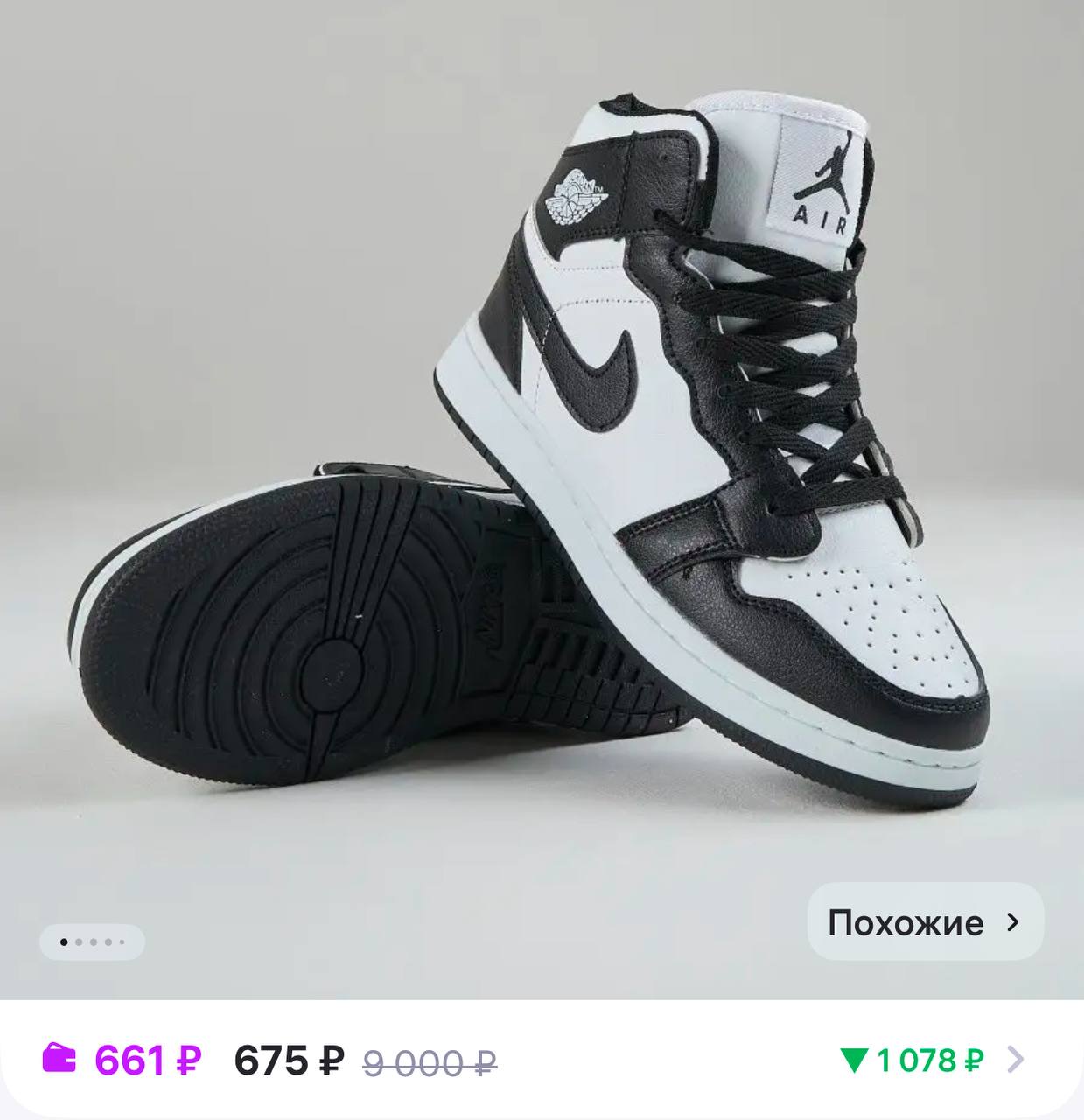Tap the image page indicator dots
This screenshot has height=1120, width=1084.
click(x=92, y=942)
